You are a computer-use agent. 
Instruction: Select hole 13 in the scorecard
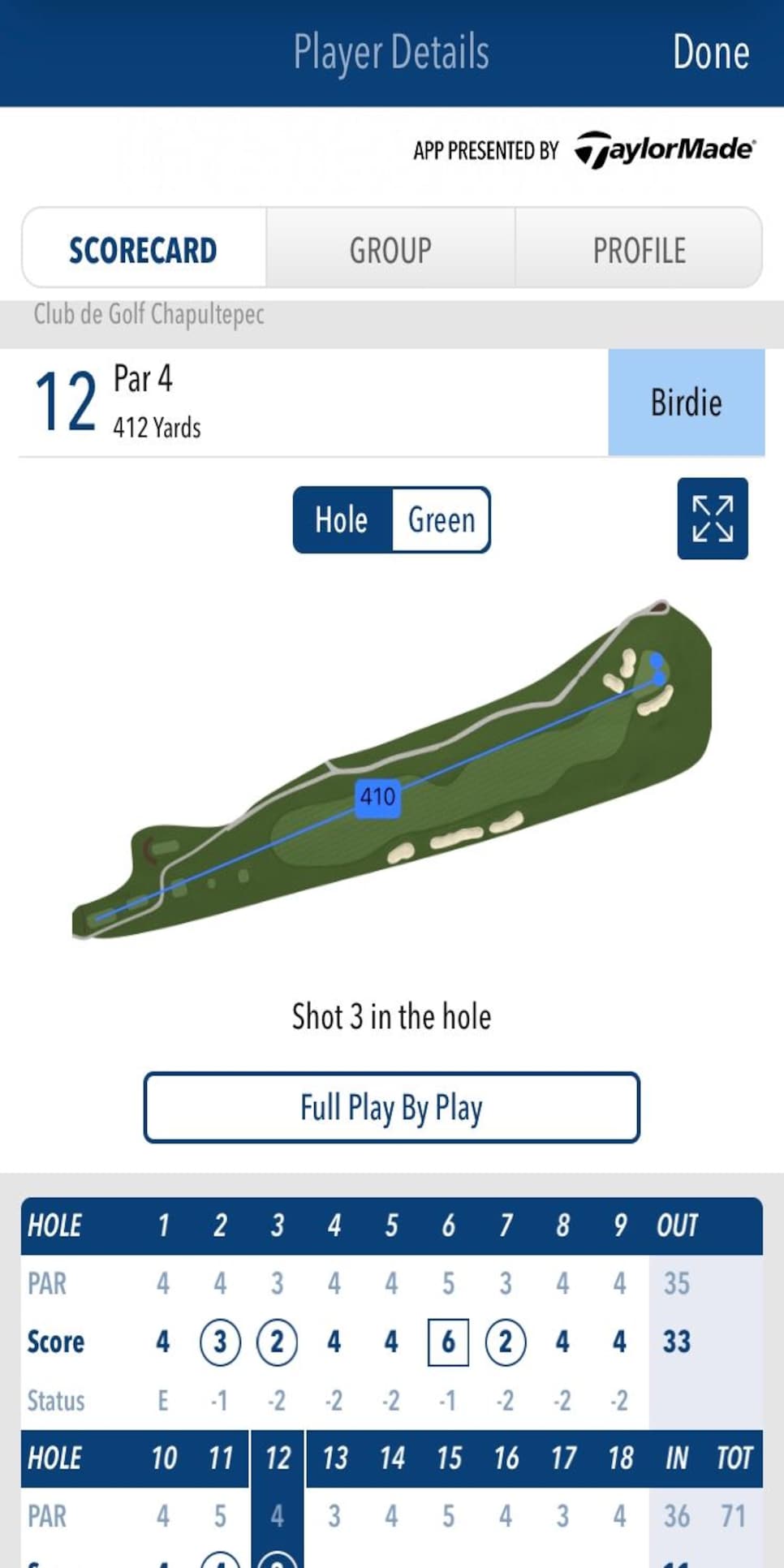335,1458
